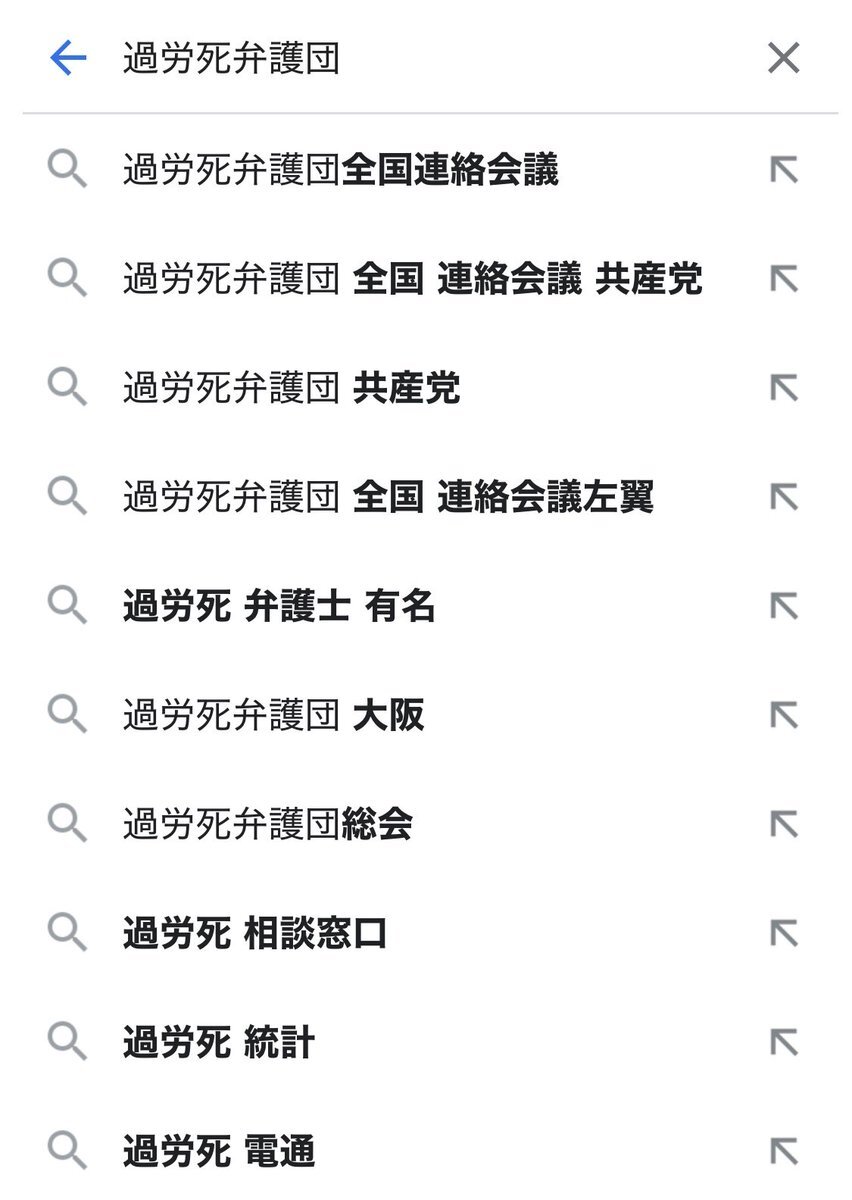Screen dimensions: 852x1200
Task: Select suggestion 過労死弁護団全国連絡会議
Action: (340, 171)
